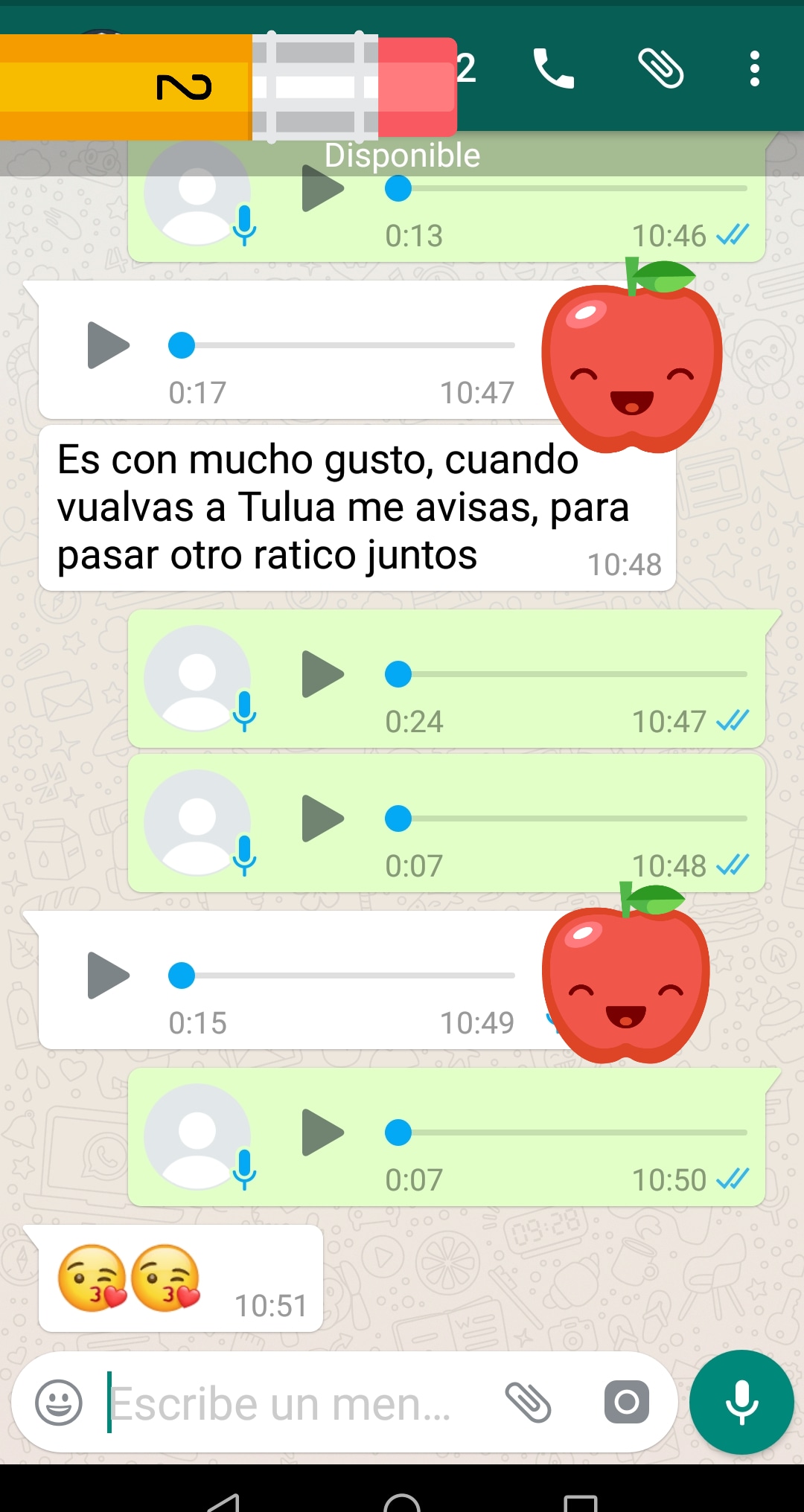Play the 0:24 voice message
Screen dimensions: 804x1512
[322, 674]
